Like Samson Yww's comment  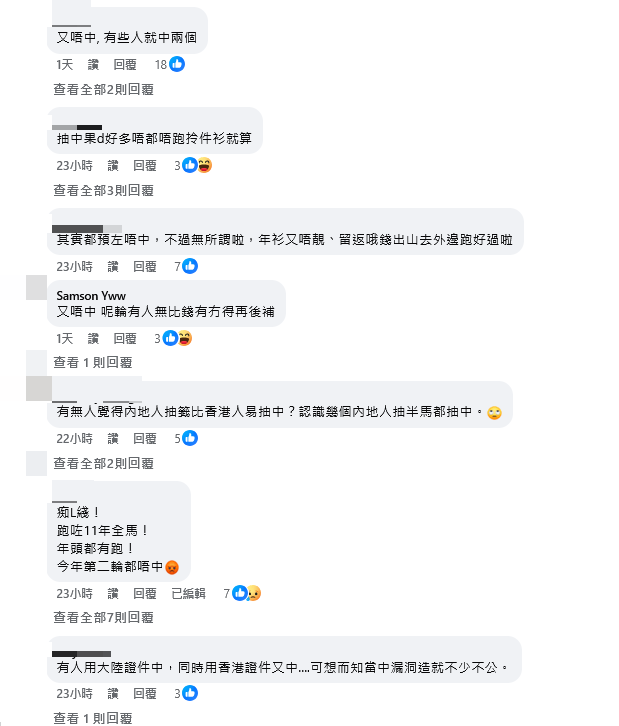94,339
